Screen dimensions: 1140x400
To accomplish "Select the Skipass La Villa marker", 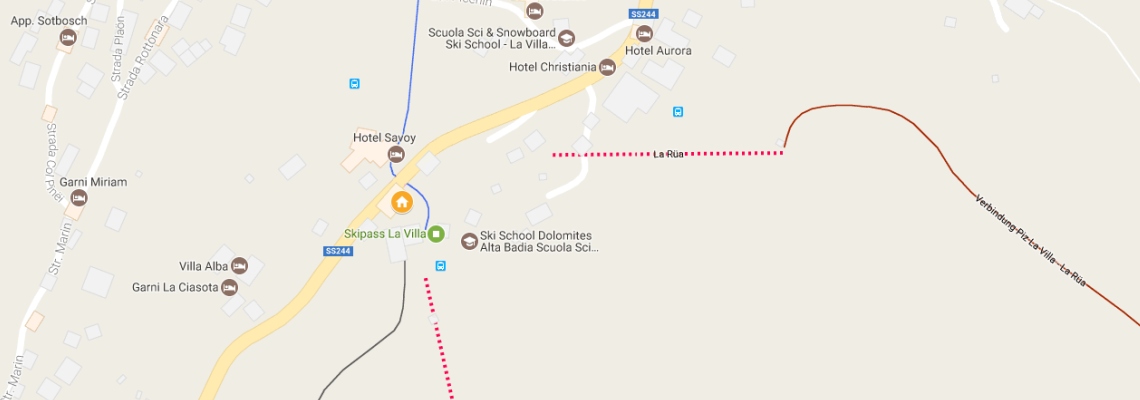I will click(x=436, y=234).
